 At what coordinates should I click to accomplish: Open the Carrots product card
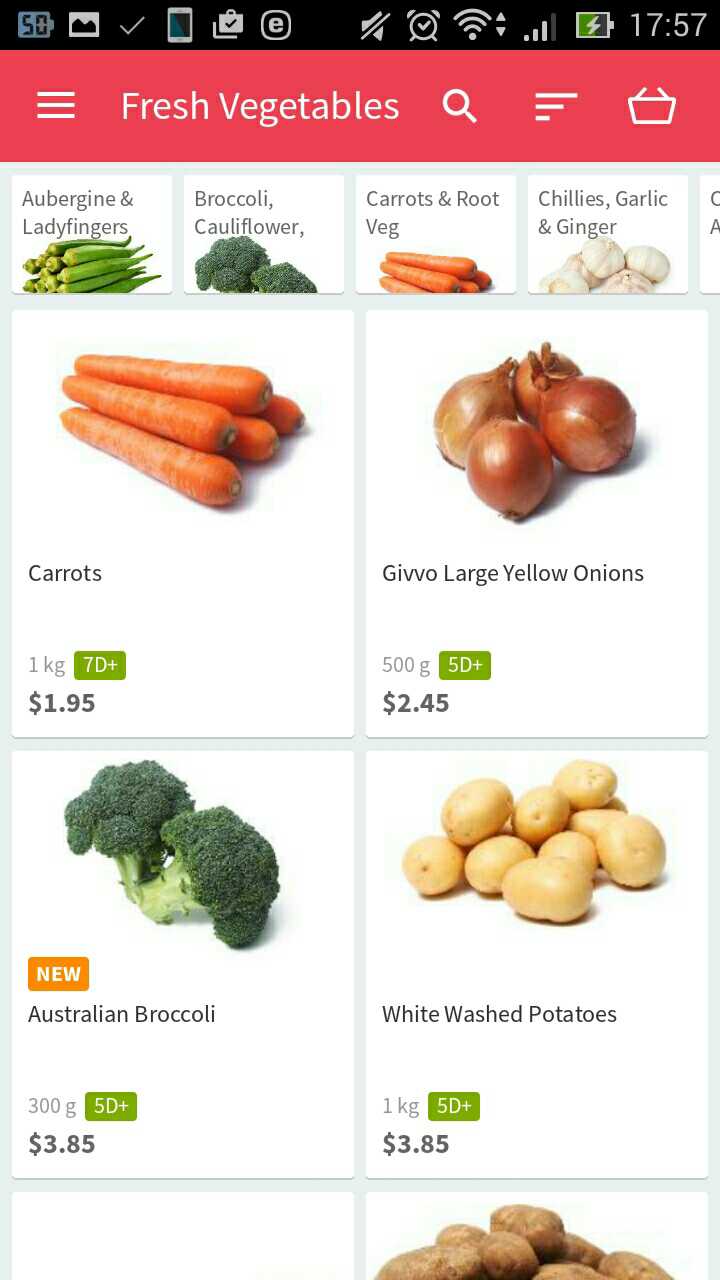pyautogui.click(x=183, y=523)
